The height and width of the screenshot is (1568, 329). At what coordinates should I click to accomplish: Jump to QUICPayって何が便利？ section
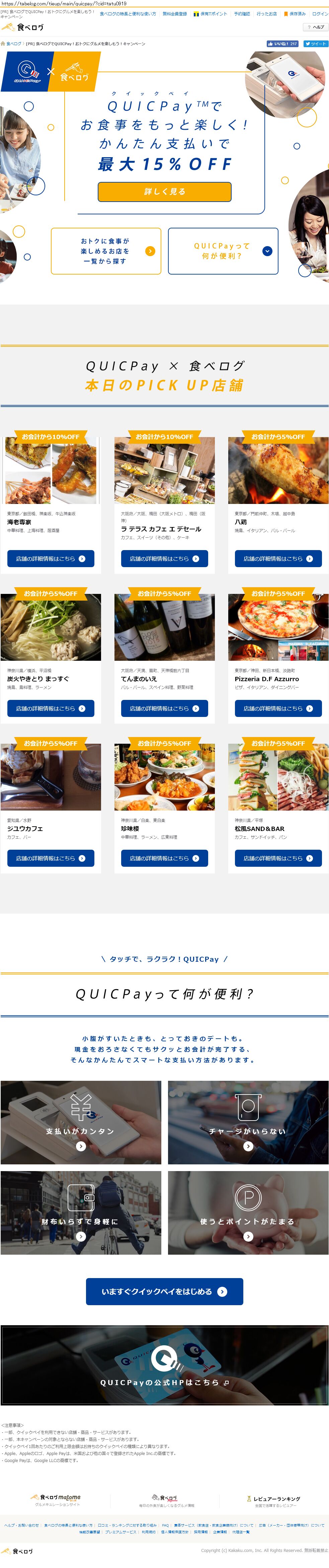(x=223, y=251)
